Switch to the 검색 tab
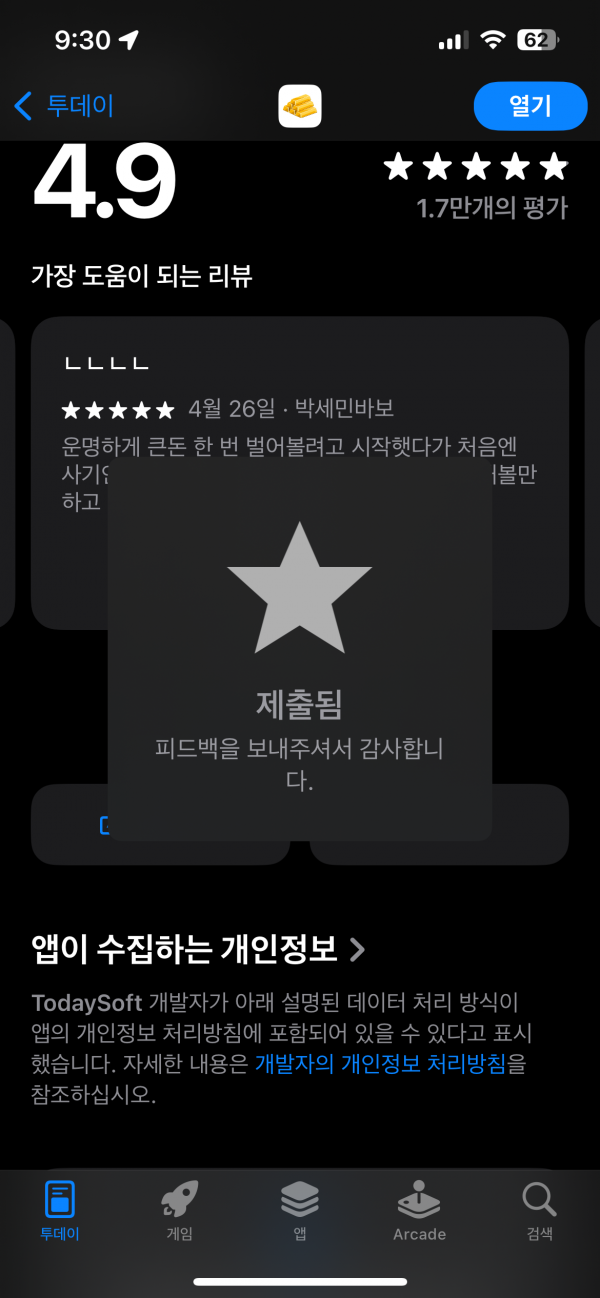600x1298 pixels. [x=539, y=1210]
